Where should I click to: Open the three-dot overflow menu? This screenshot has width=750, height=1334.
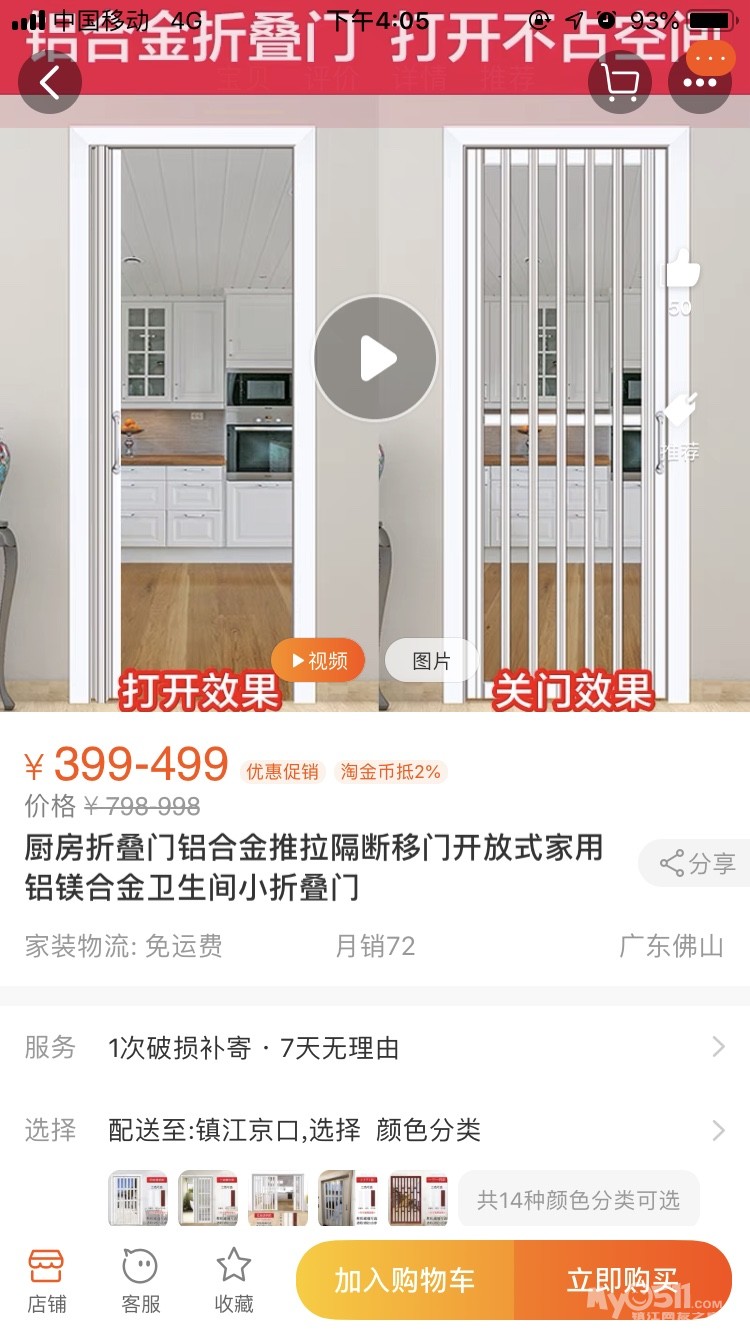[700, 82]
